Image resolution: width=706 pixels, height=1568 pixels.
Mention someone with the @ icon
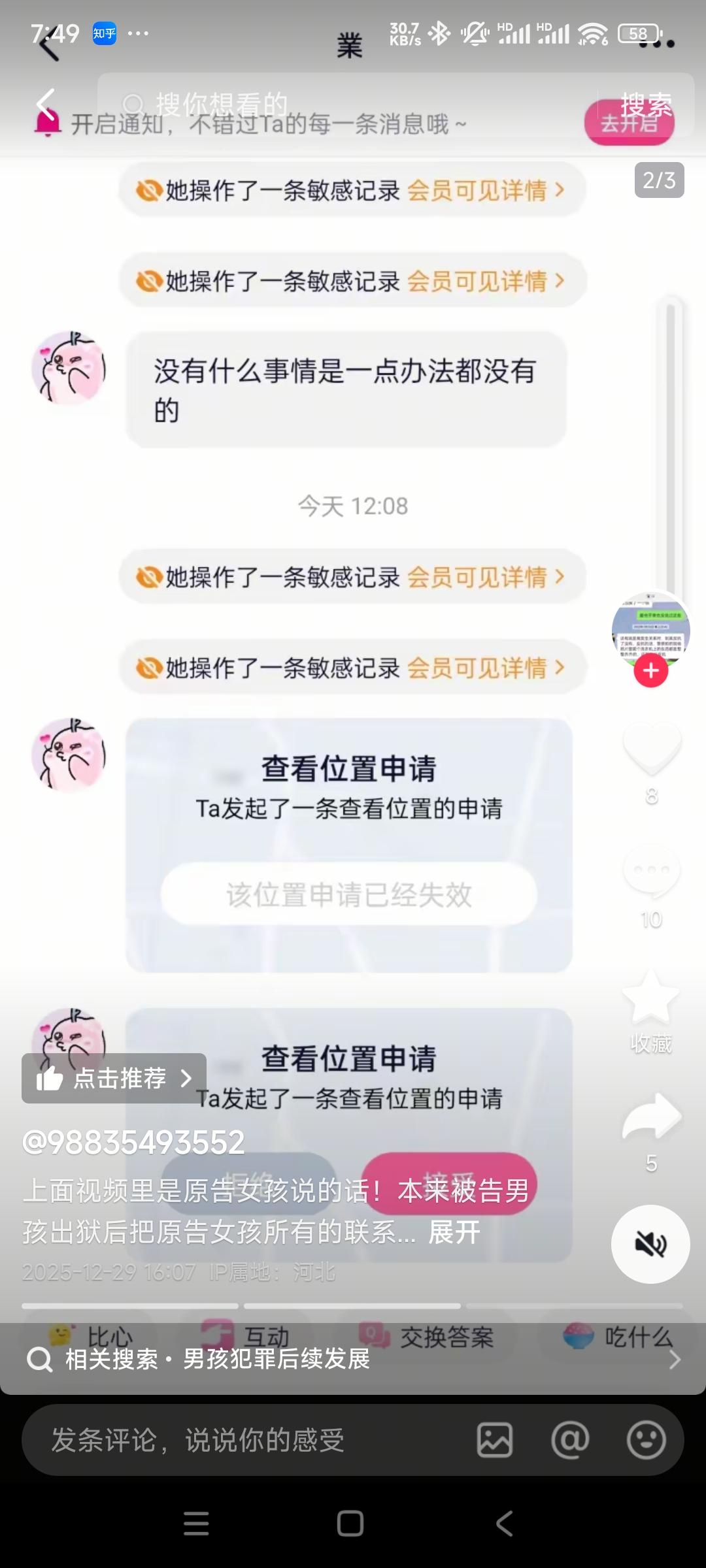pyautogui.click(x=570, y=1440)
